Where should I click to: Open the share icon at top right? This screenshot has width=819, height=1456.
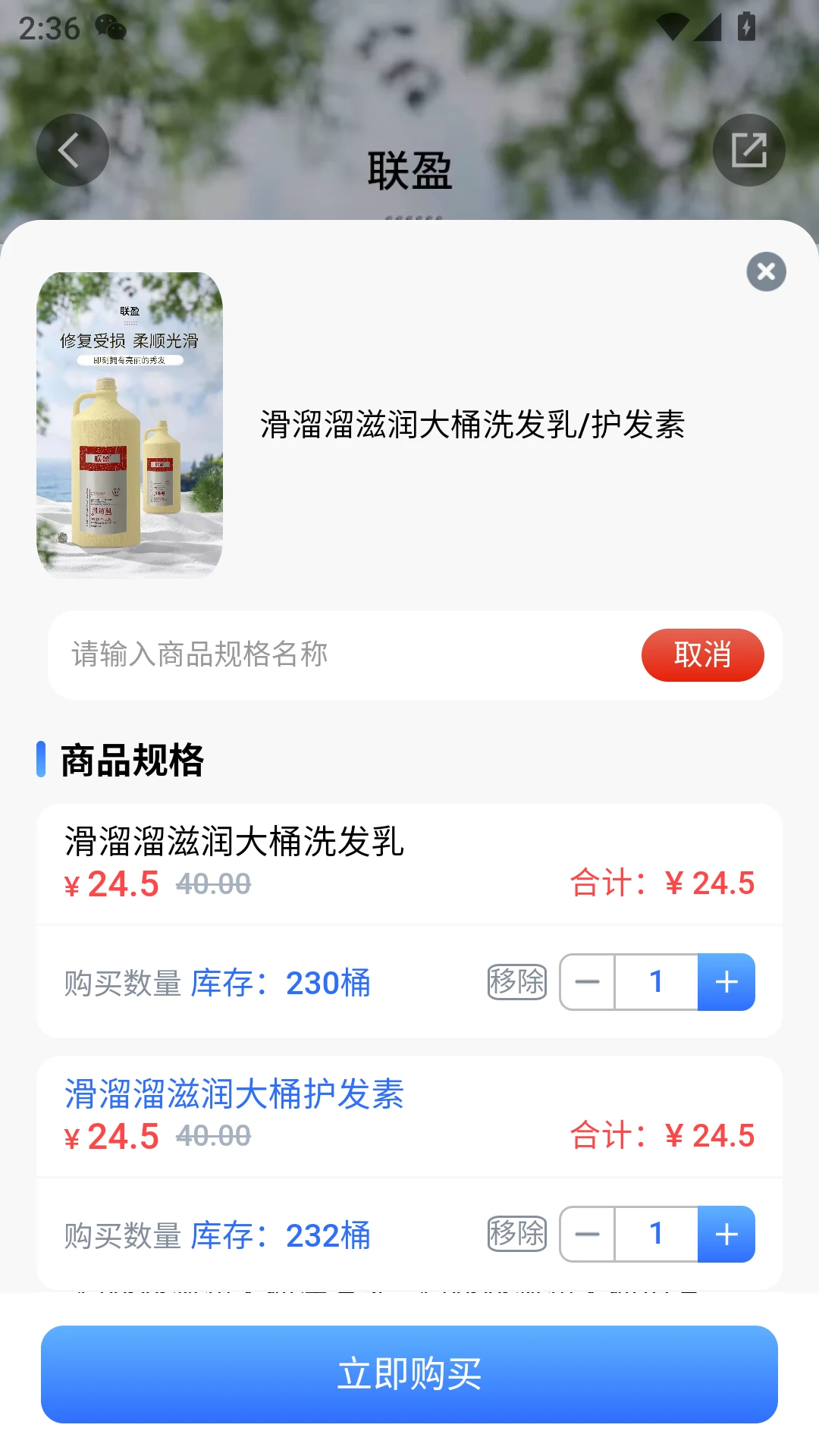[748, 149]
